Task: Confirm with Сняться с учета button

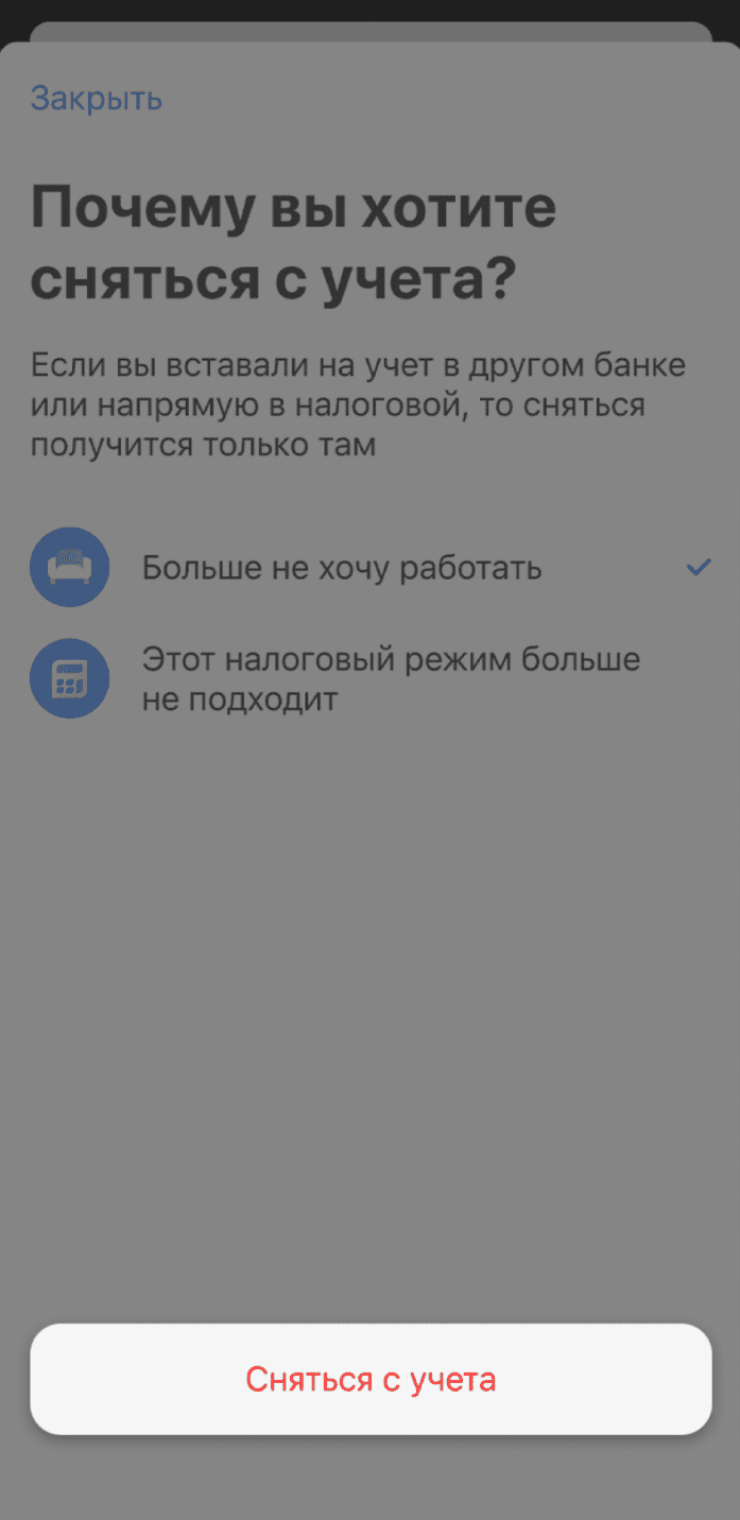Action: coord(371,1380)
